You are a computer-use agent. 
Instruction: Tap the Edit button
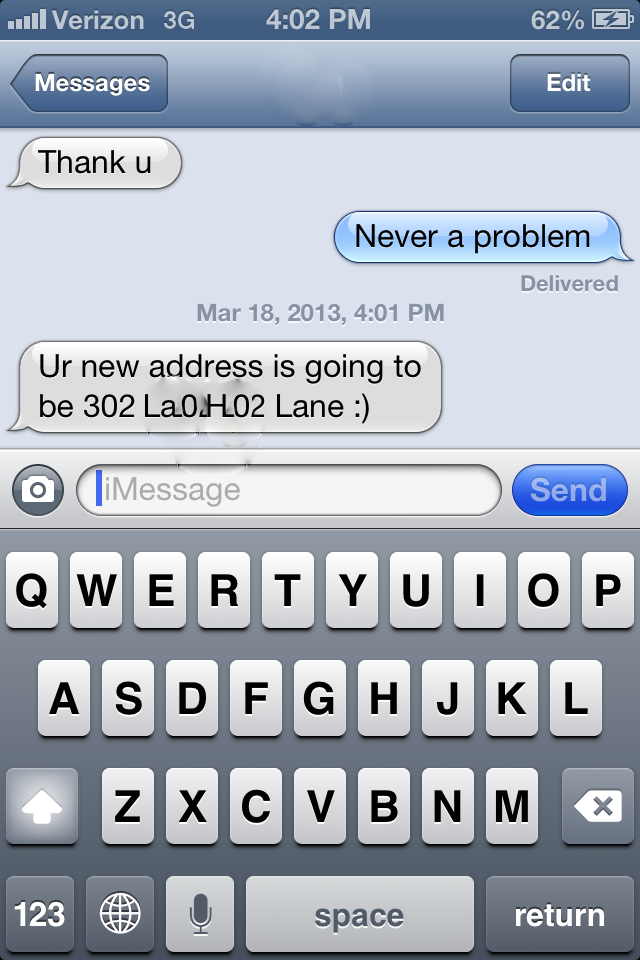click(x=570, y=83)
